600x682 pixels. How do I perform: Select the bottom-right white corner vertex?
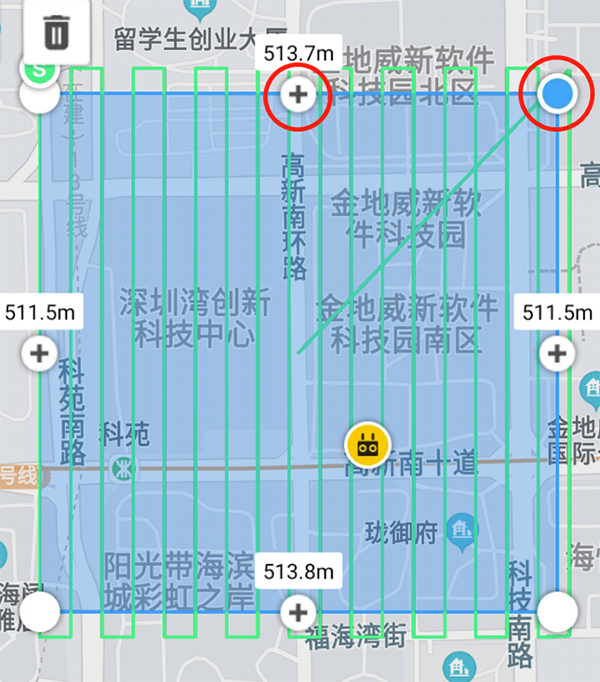[x=557, y=610]
